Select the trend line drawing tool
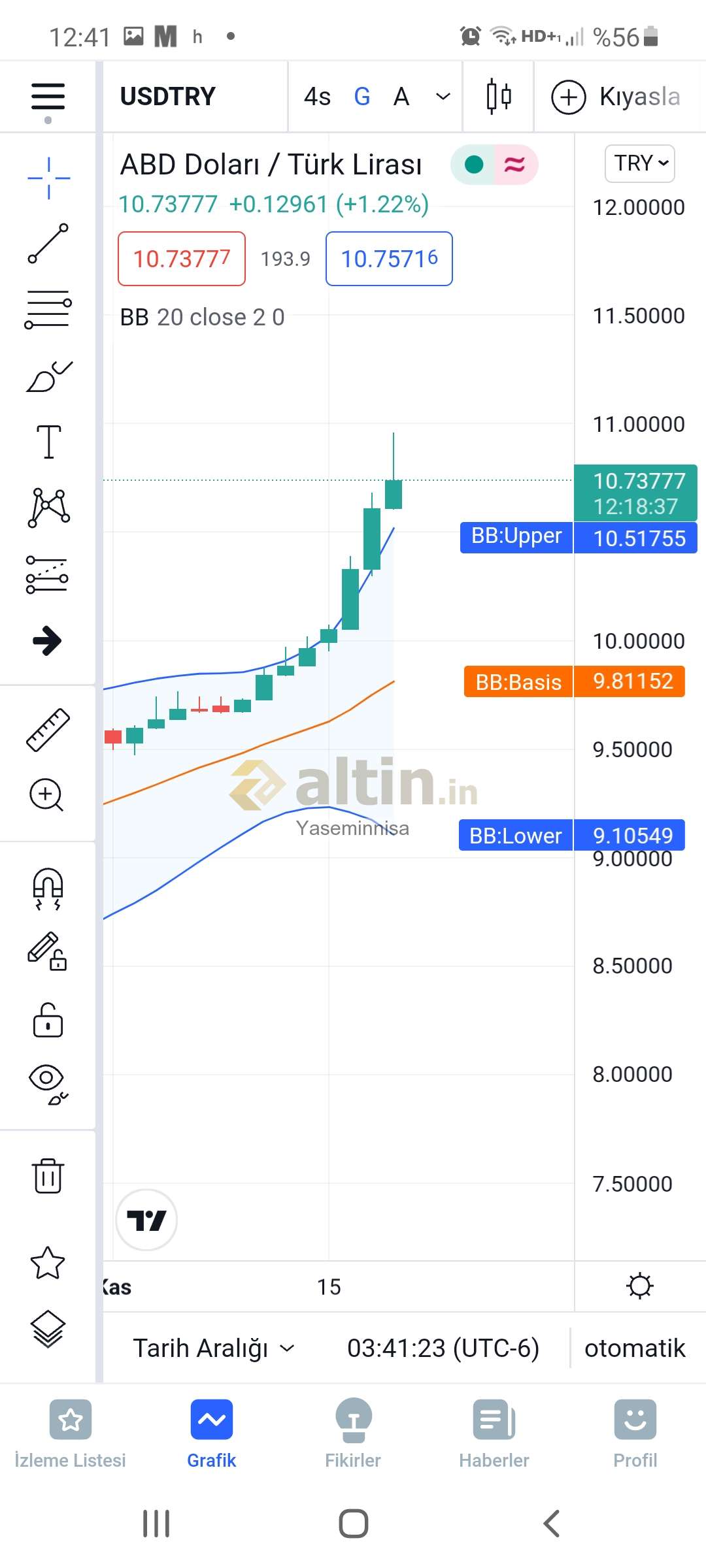 coord(48,243)
